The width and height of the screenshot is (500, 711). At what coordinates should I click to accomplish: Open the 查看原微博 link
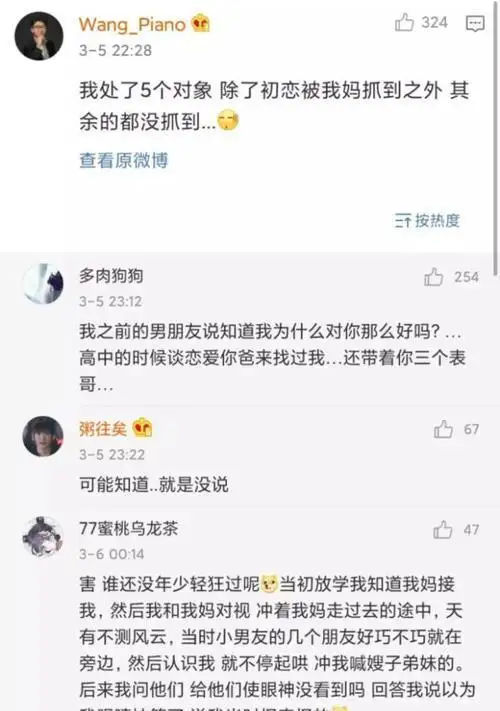pos(124,160)
